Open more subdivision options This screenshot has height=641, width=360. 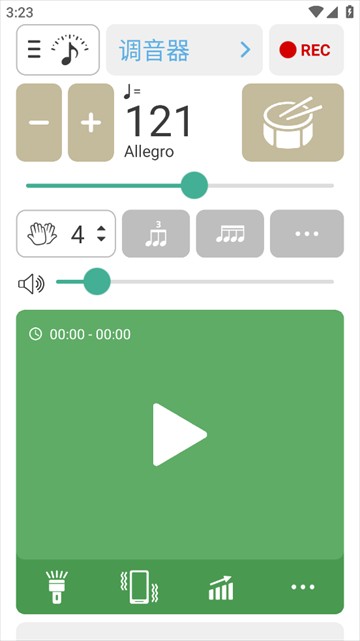pos(307,234)
